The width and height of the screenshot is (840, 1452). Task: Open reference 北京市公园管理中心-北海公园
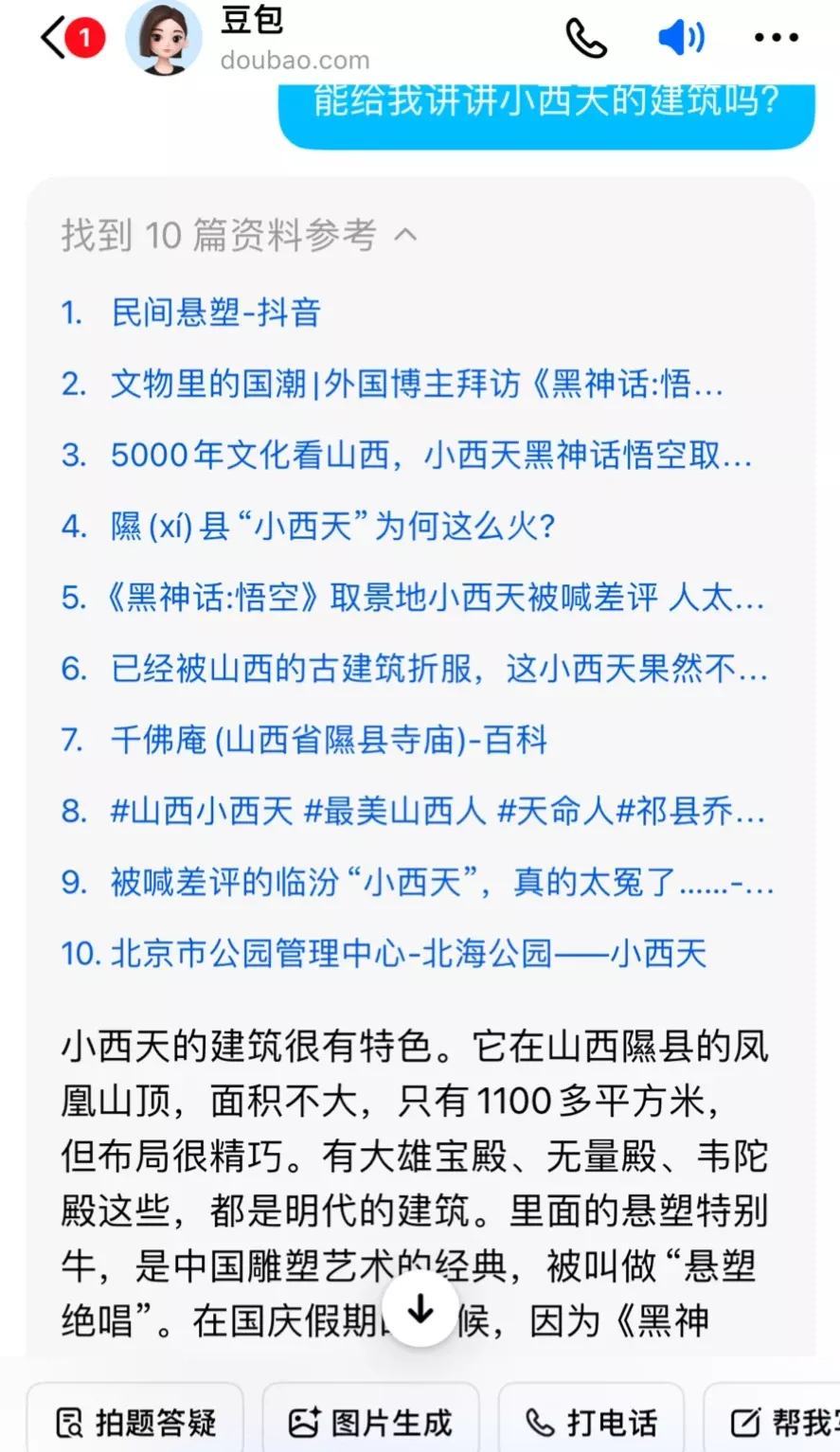(408, 954)
